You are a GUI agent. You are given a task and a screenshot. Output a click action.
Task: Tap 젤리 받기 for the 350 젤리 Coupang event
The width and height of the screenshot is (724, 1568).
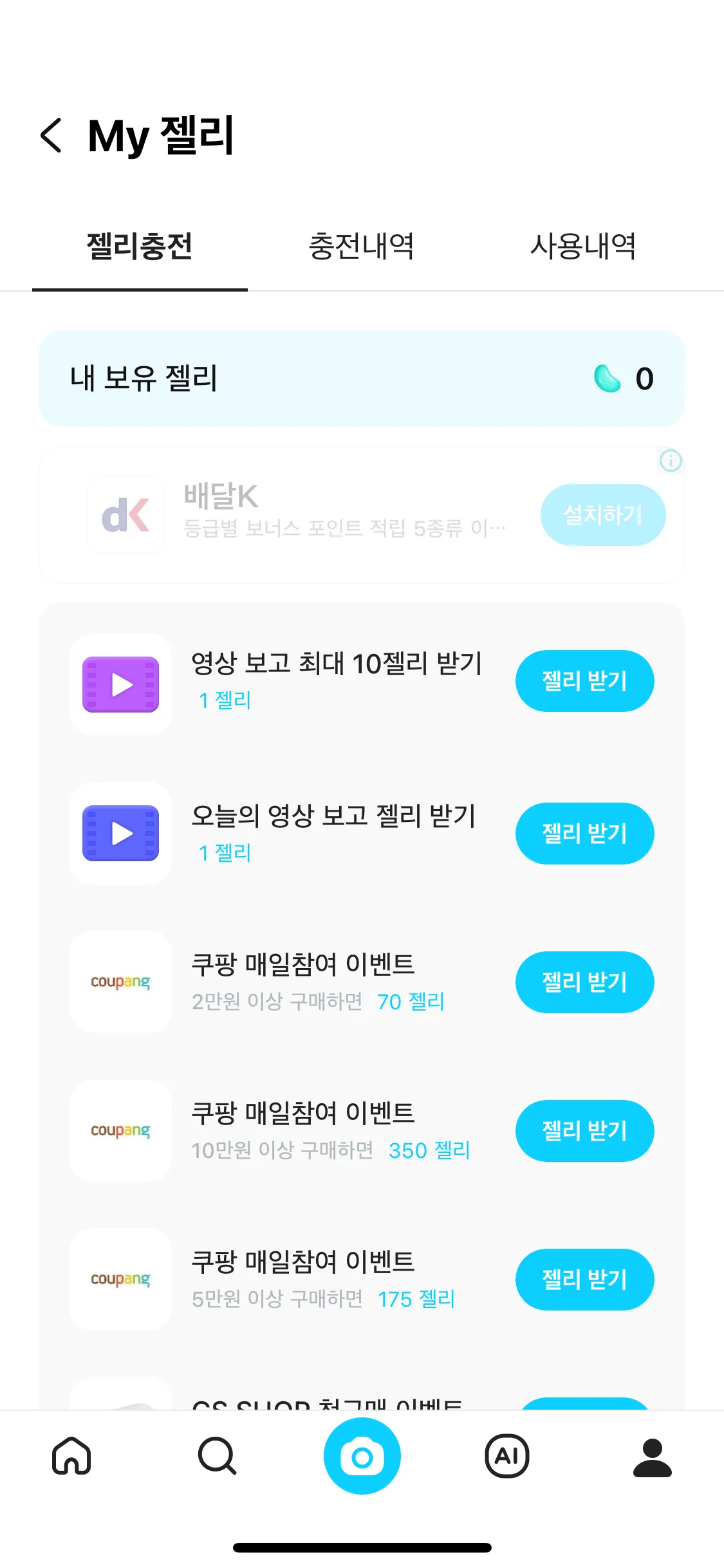pos(584,1131)
